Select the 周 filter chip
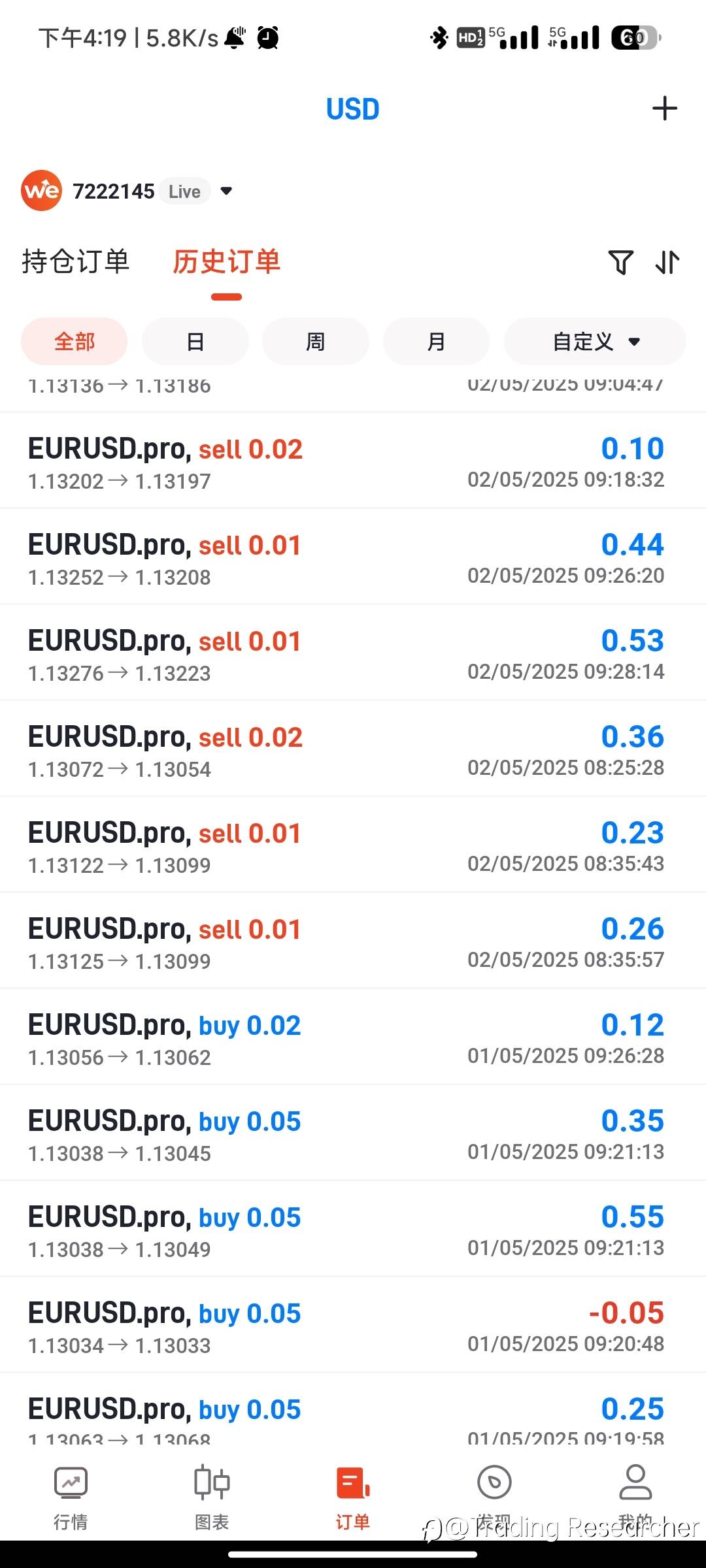This screenshot has width=706, height=1568. click(316, 341)
